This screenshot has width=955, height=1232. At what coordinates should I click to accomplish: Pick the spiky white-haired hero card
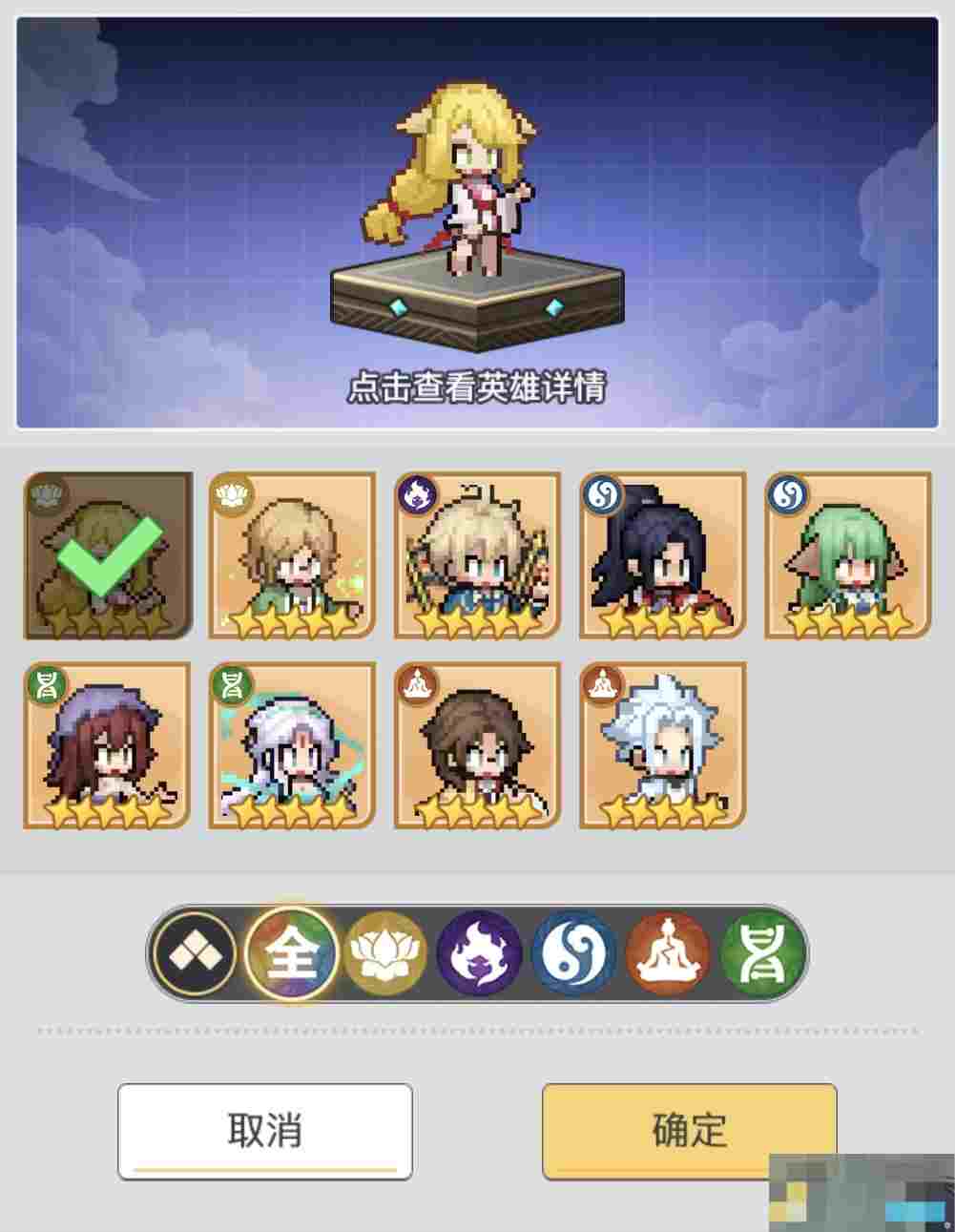662,745
